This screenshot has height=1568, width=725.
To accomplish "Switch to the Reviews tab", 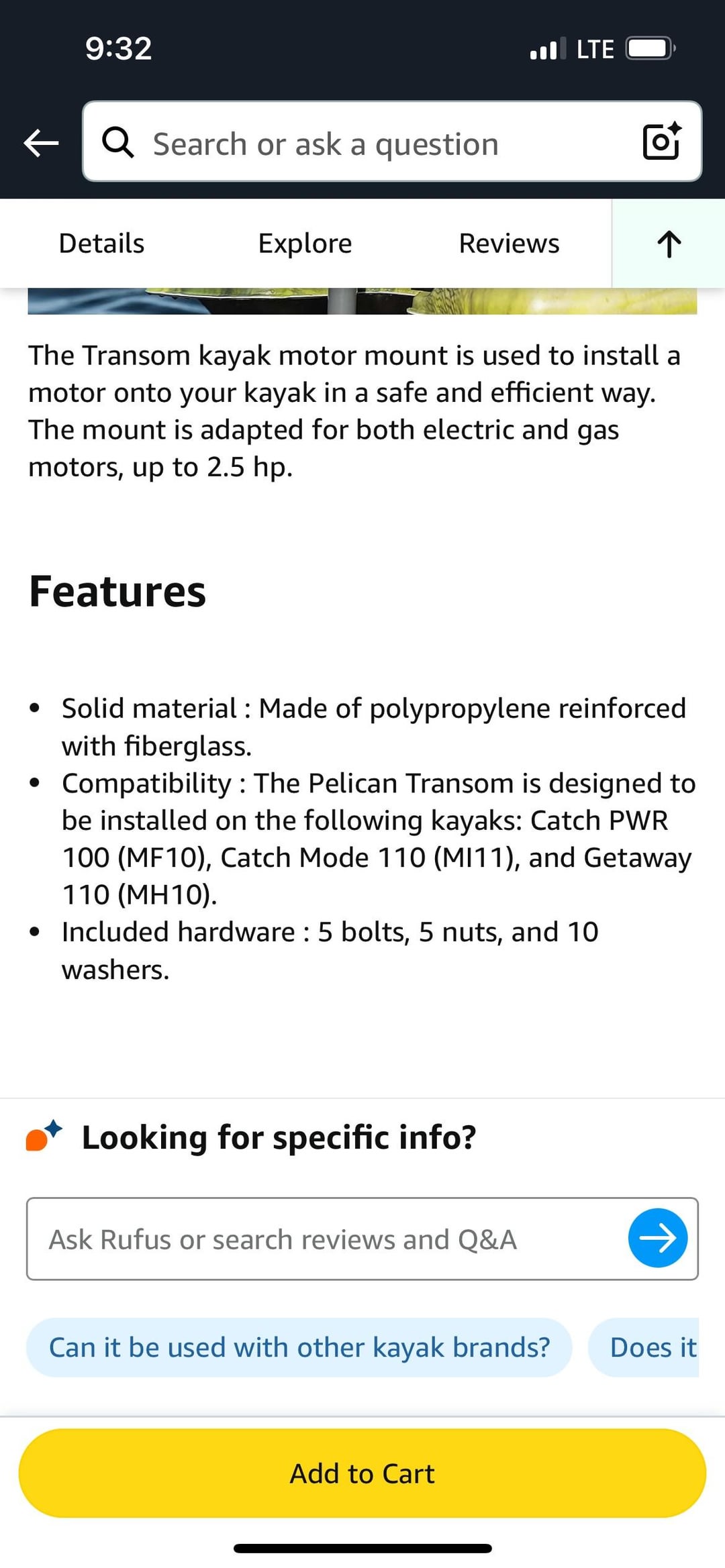I will (x=509, y=244).
